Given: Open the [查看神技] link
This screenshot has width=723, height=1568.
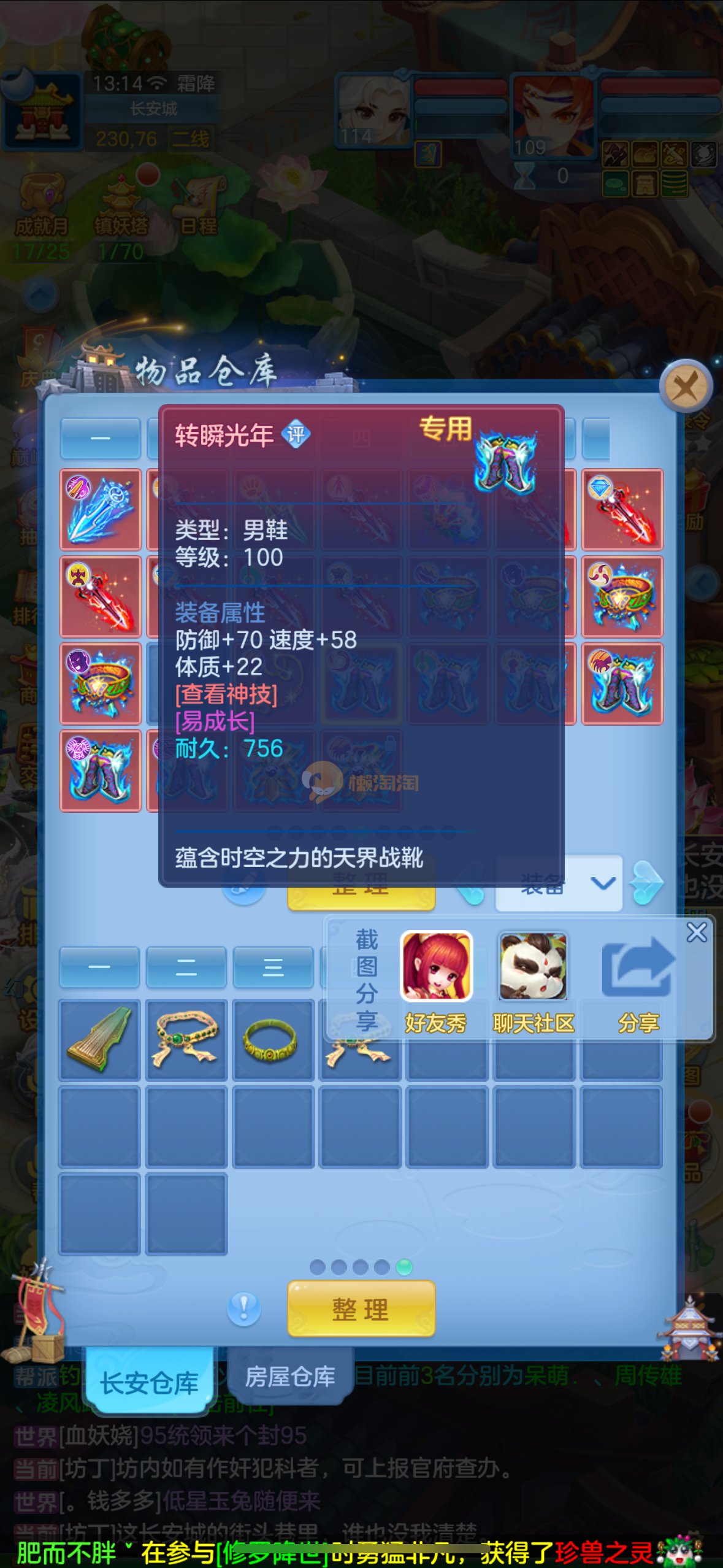Looking at the screenshot, I should point(226,694).
